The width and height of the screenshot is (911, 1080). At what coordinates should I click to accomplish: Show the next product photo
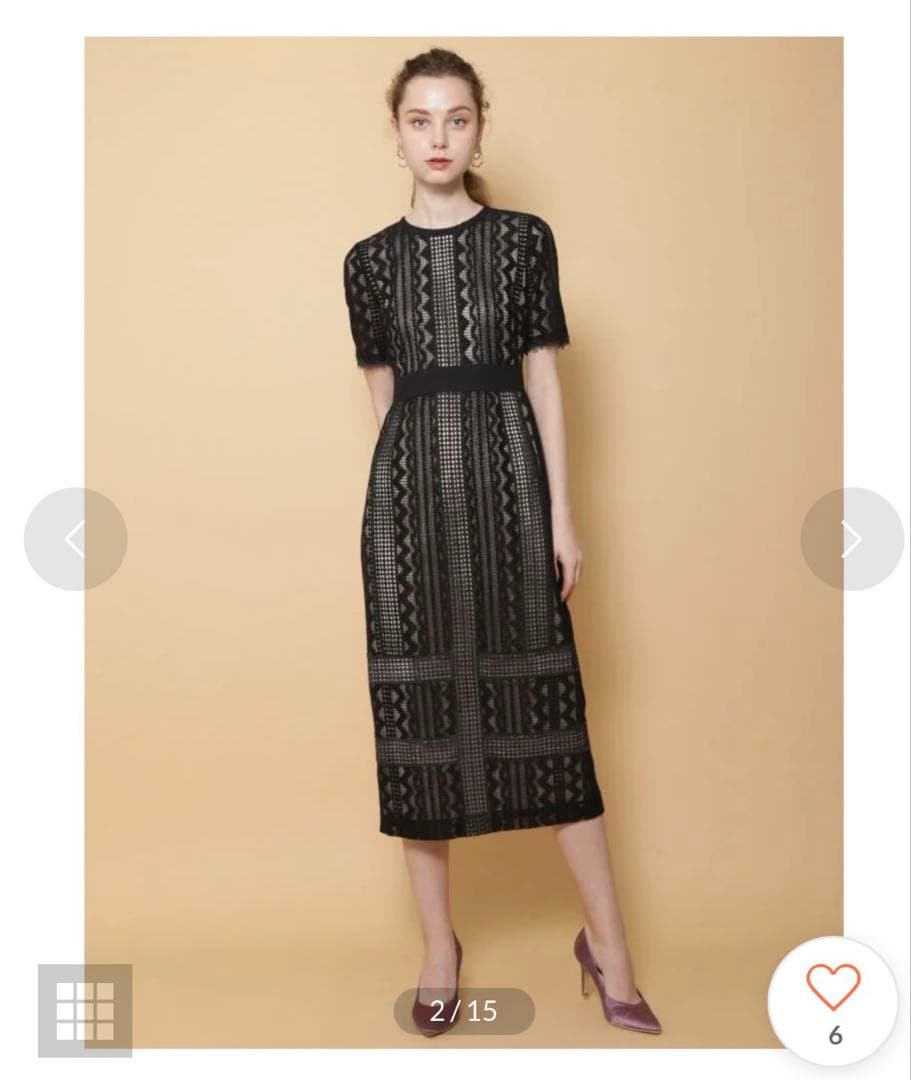(851, 539)
